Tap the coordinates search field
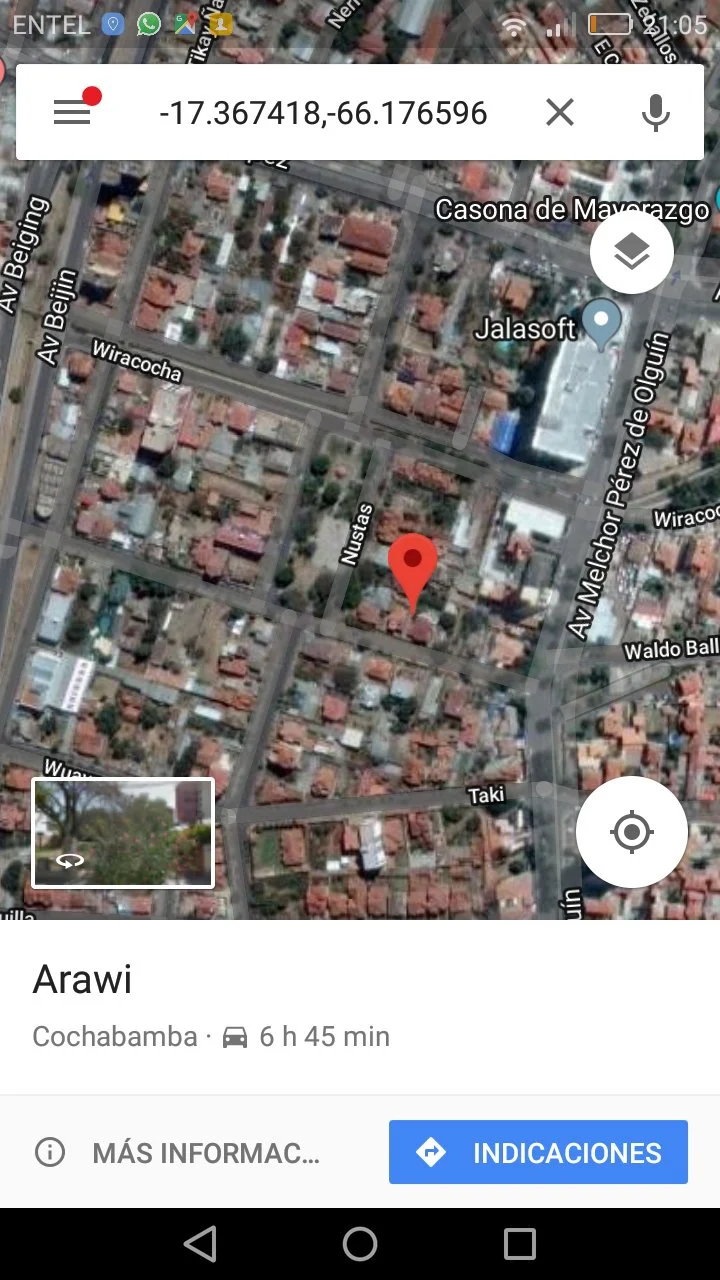Image resolution: width=720 pixels, height=1280 pixels. 322,113
